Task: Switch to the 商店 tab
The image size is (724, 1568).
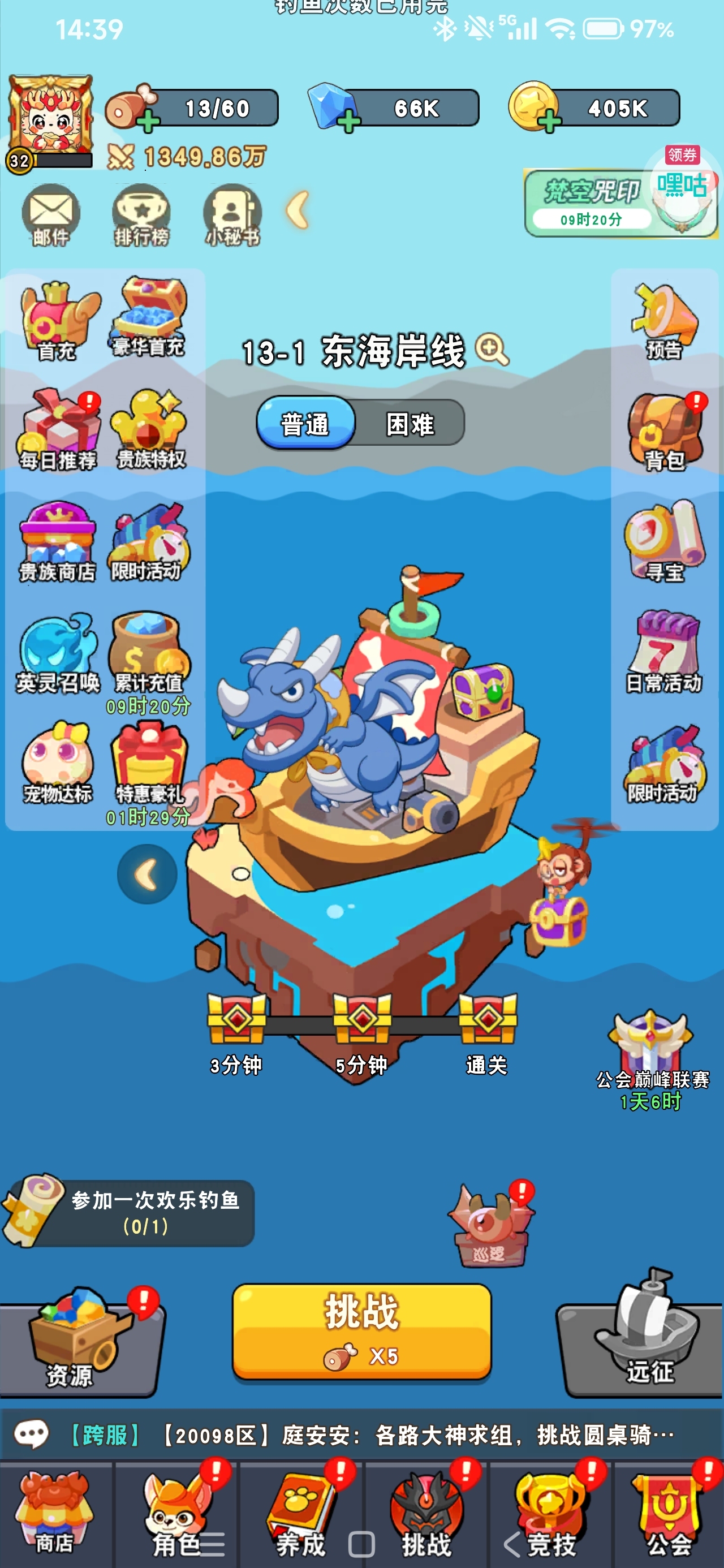Action: coord(55,1514)
